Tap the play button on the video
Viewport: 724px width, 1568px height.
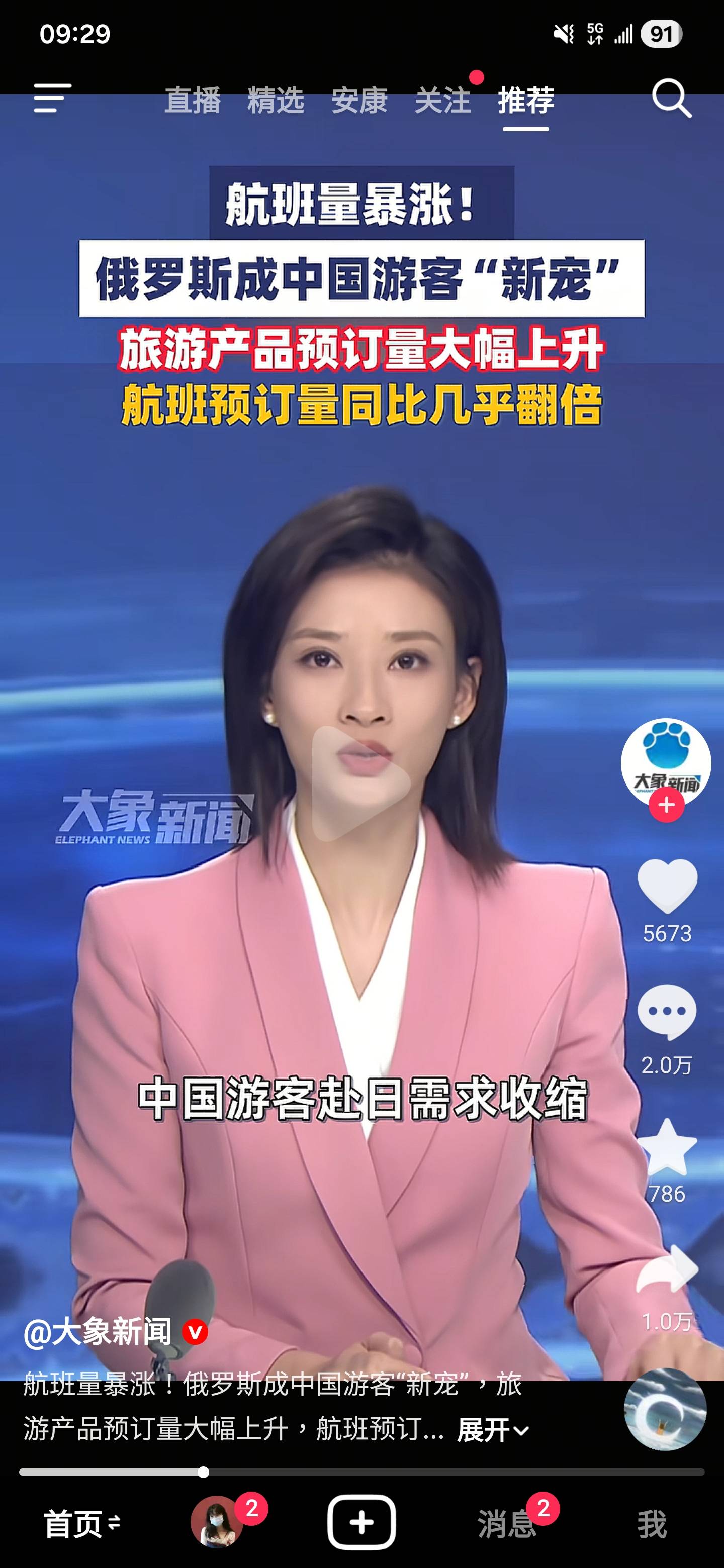(361, 783)
